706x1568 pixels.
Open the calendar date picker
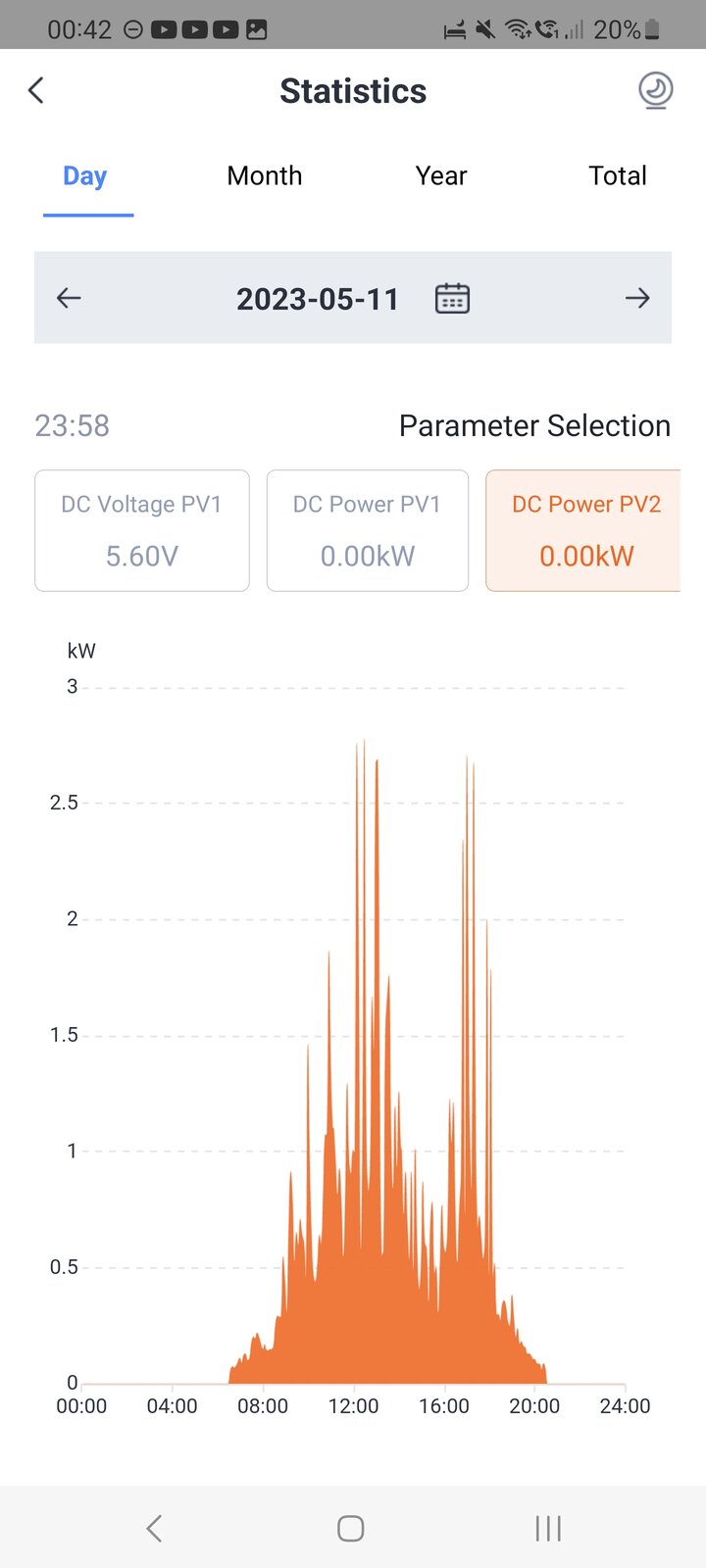[452, 298]
